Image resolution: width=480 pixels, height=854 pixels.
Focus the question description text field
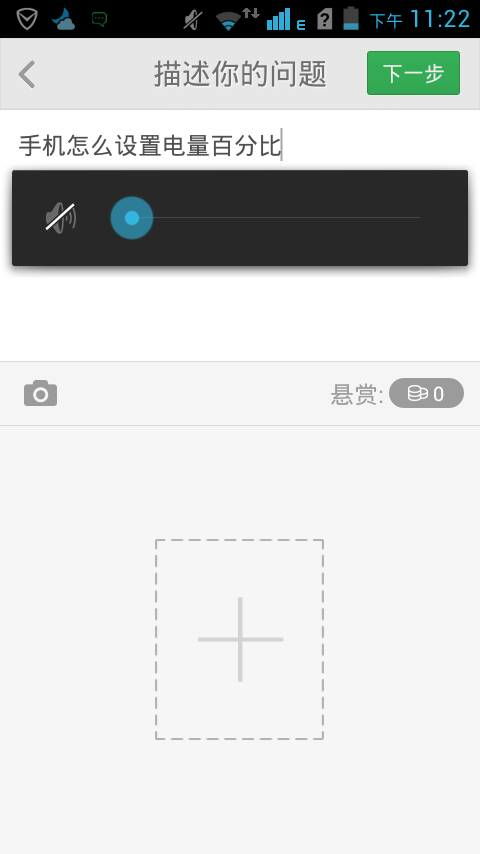(240, 235)
